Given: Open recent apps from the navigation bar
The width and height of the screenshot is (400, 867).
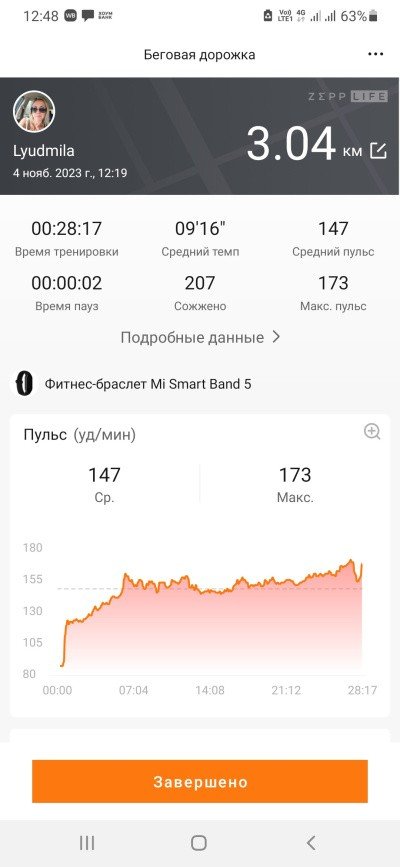Looking at the screenshot, I should coord(87,843).
